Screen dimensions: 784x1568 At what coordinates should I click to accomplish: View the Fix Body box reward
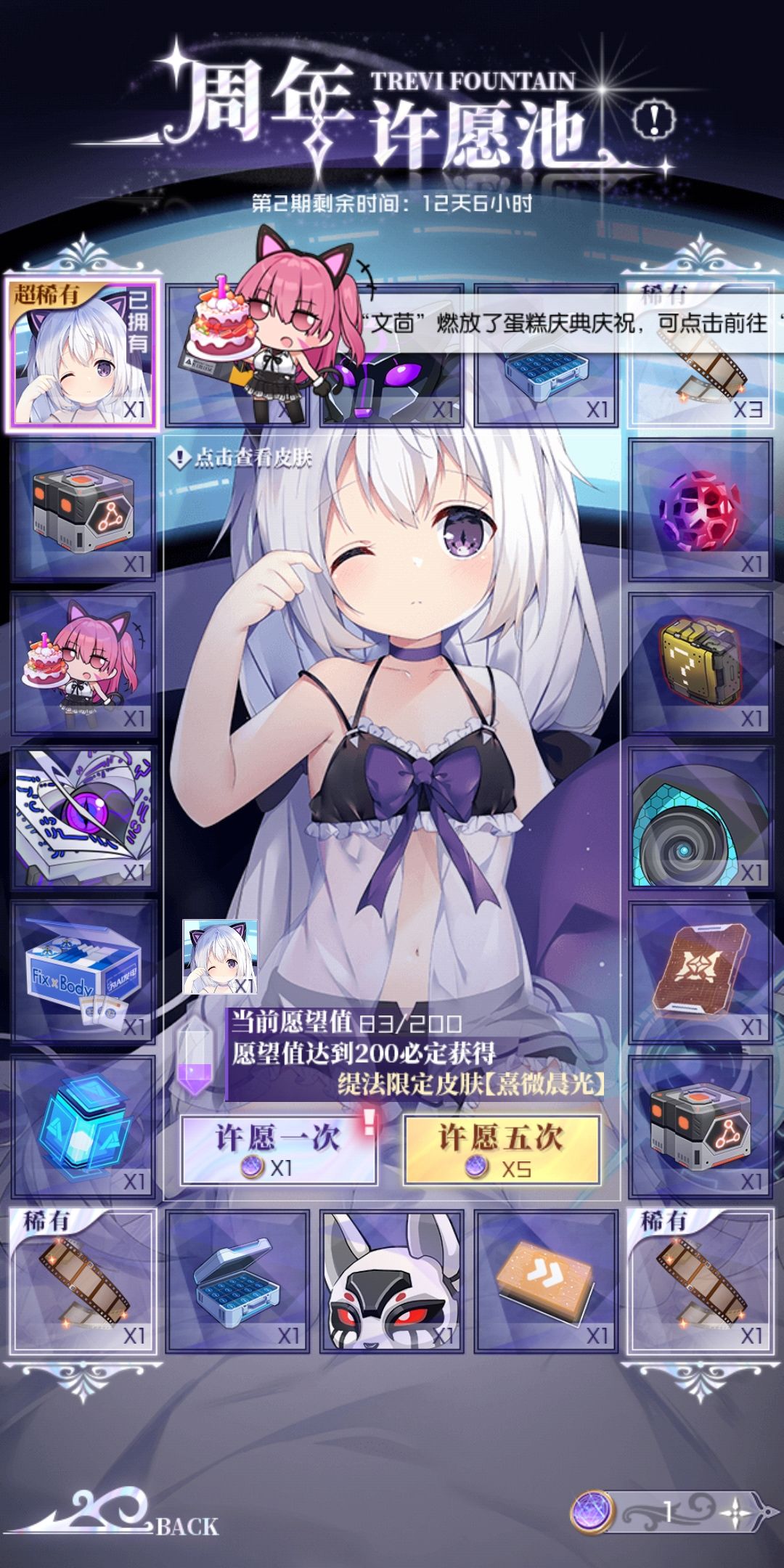pyautogui.click(x=83, y=972)
